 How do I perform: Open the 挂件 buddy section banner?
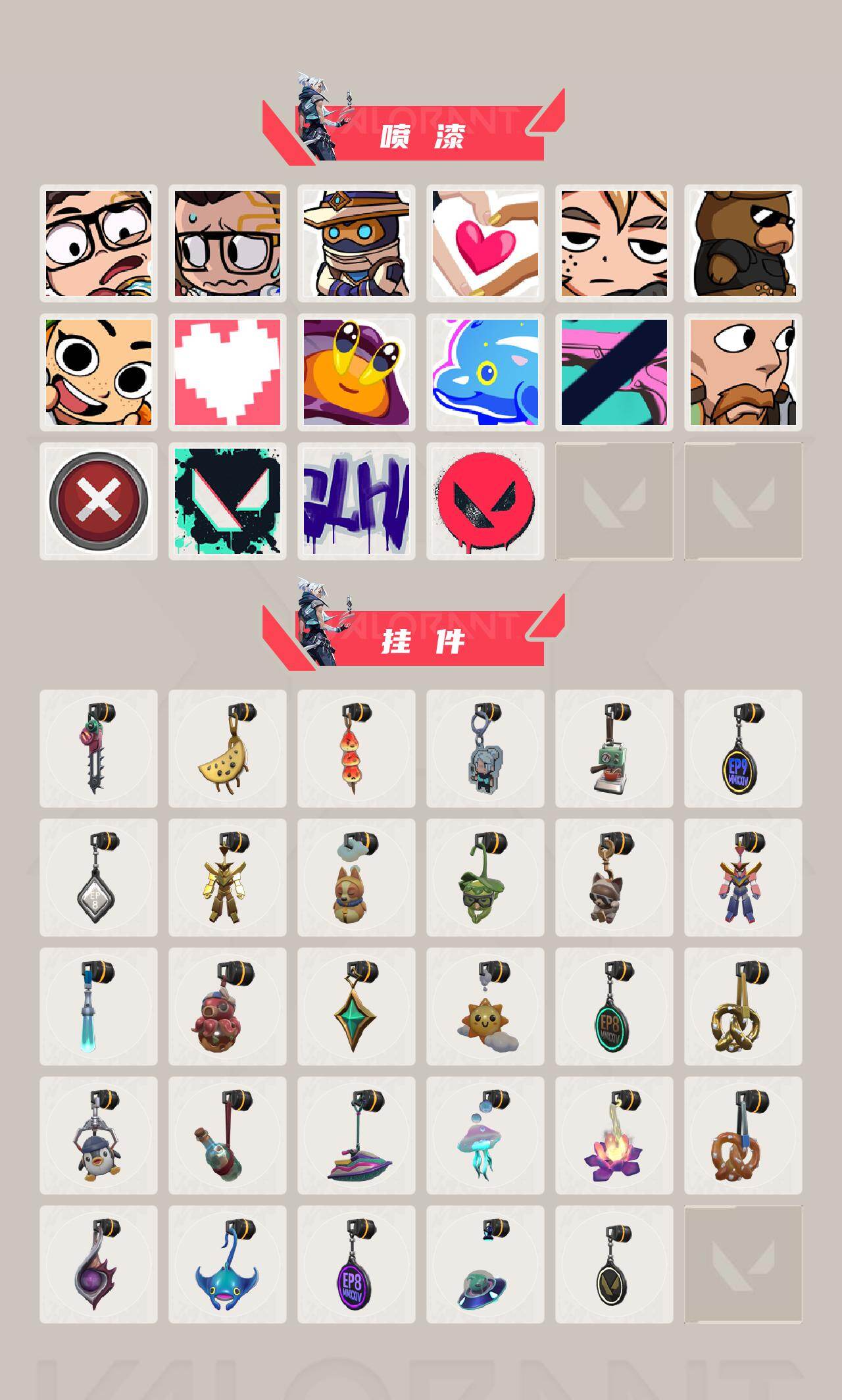[x=421, y=641]
